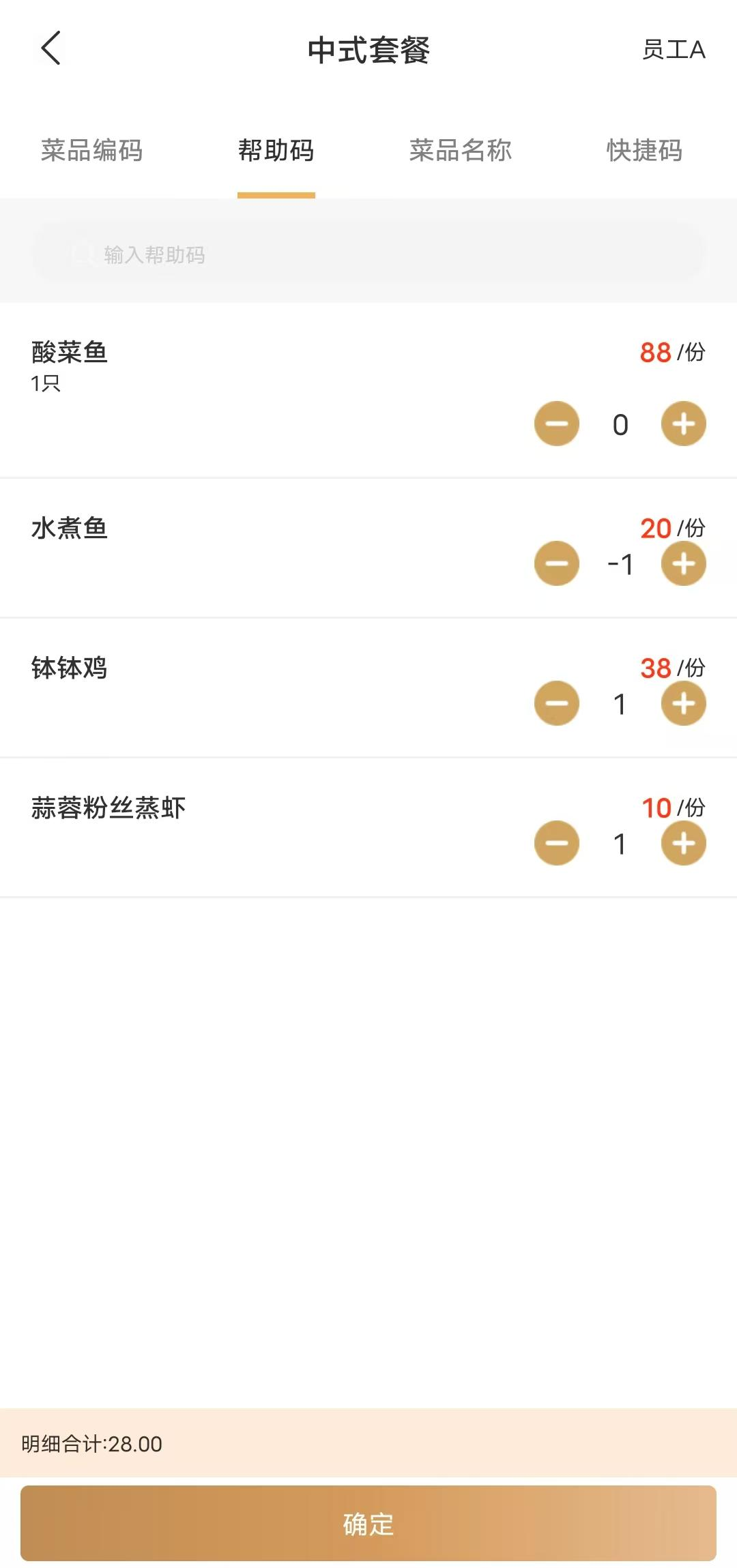
Task: Confirm selection with 确定 button
Action: (369, 1523)
